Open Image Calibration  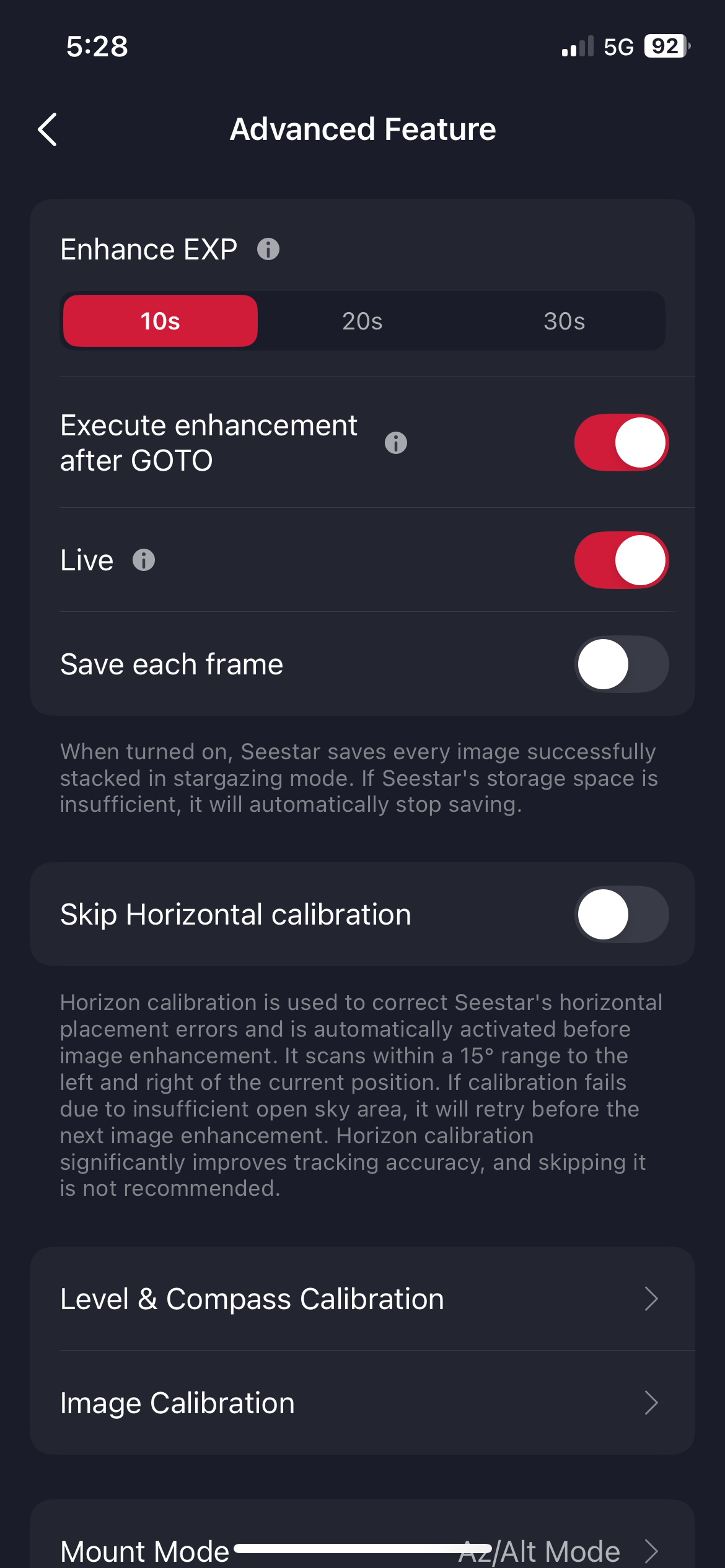[362, 1403]
